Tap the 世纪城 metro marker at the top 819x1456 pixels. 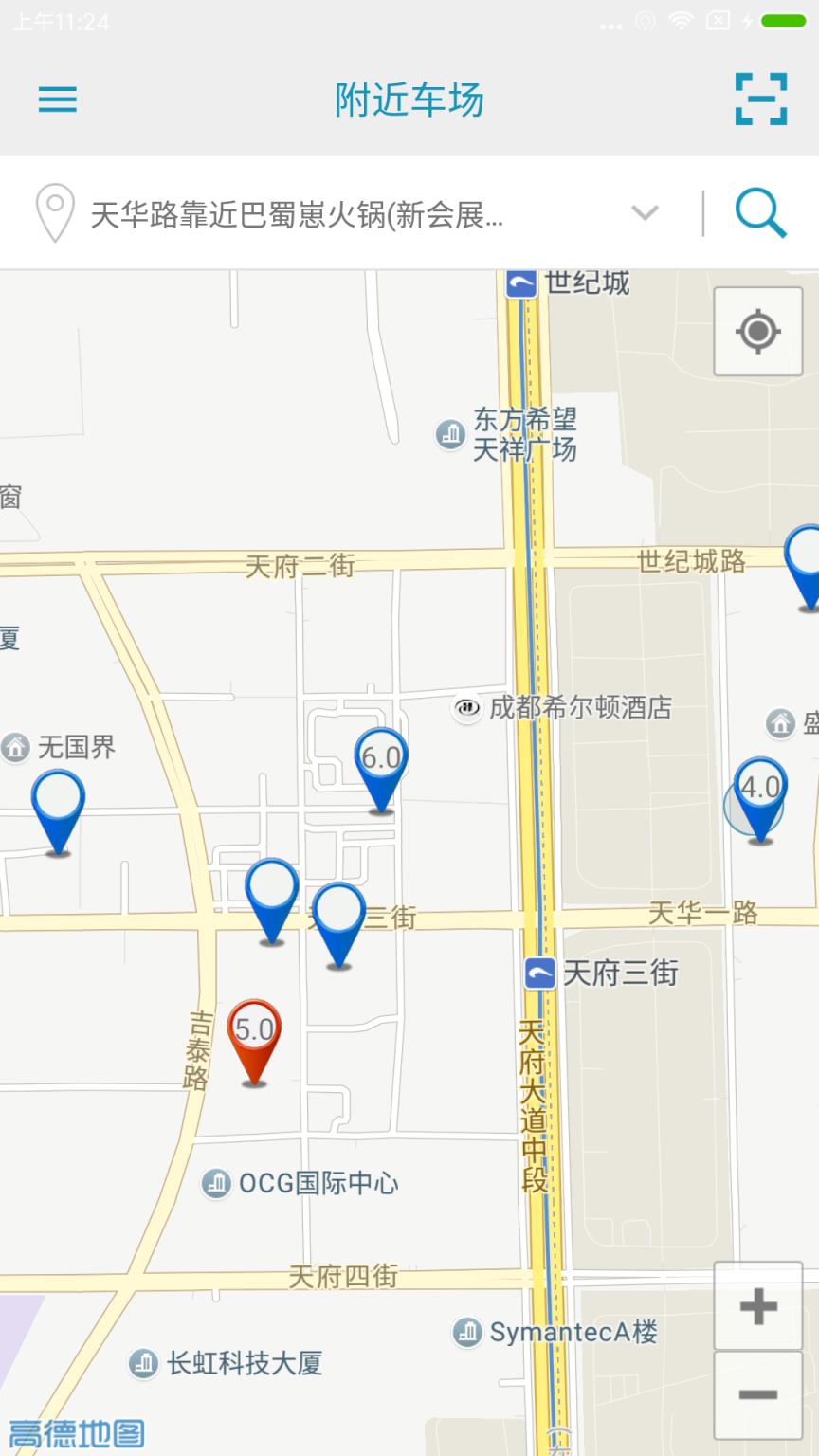click(522, 282)
